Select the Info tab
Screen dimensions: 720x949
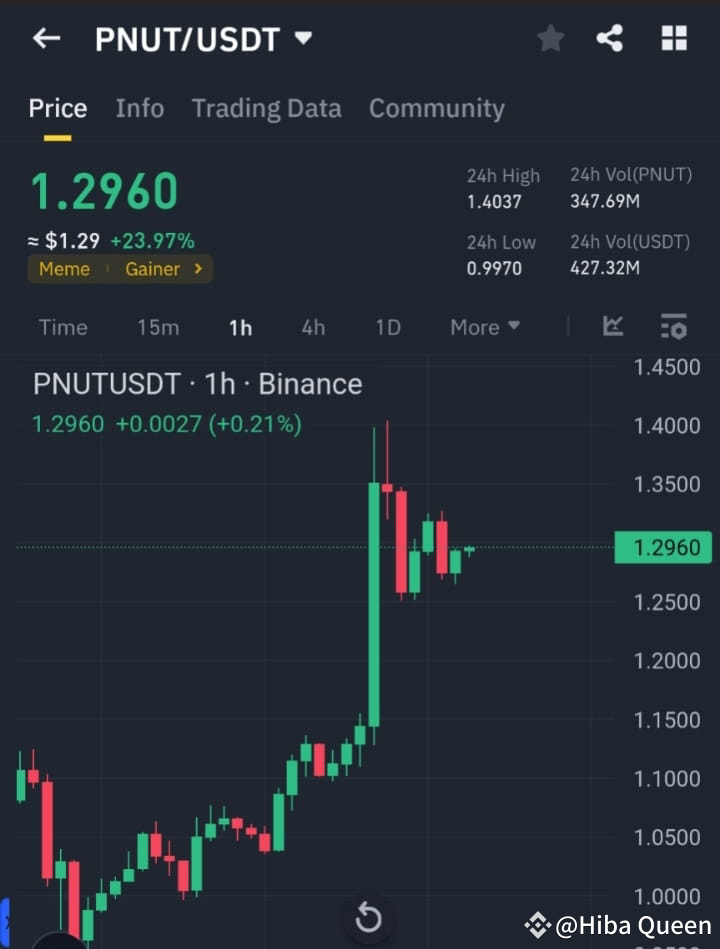[140, 108]
